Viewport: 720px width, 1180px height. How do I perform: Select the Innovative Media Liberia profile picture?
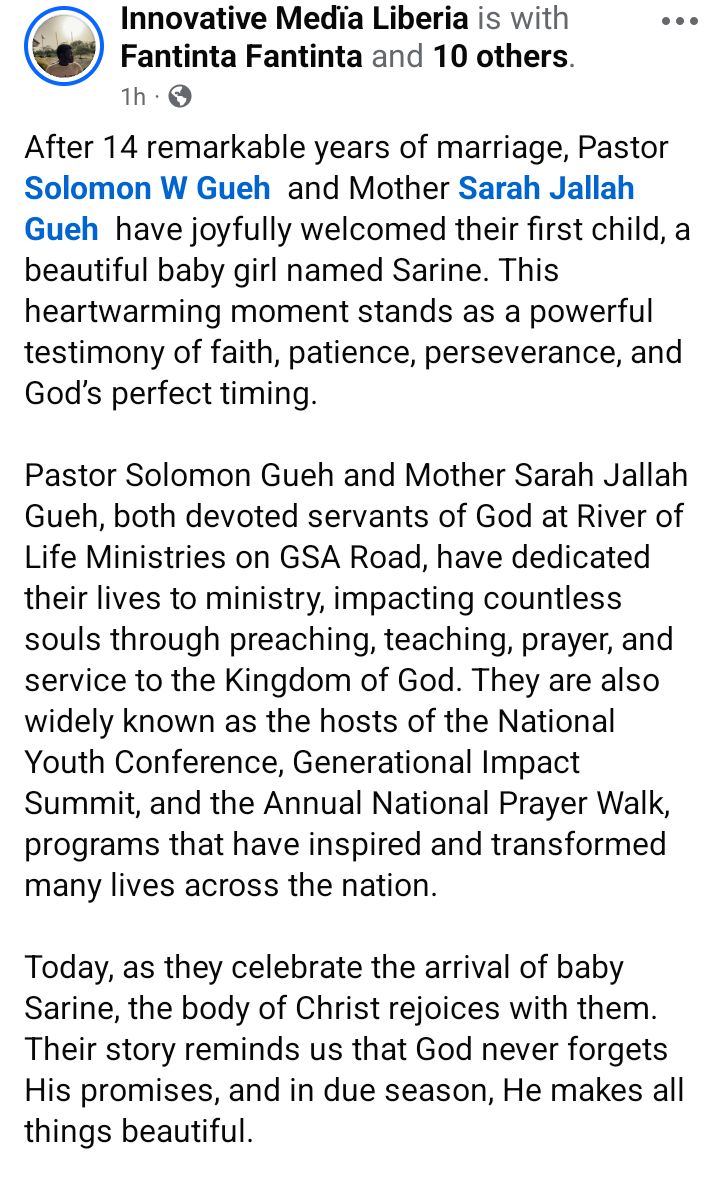coord(62,44)
